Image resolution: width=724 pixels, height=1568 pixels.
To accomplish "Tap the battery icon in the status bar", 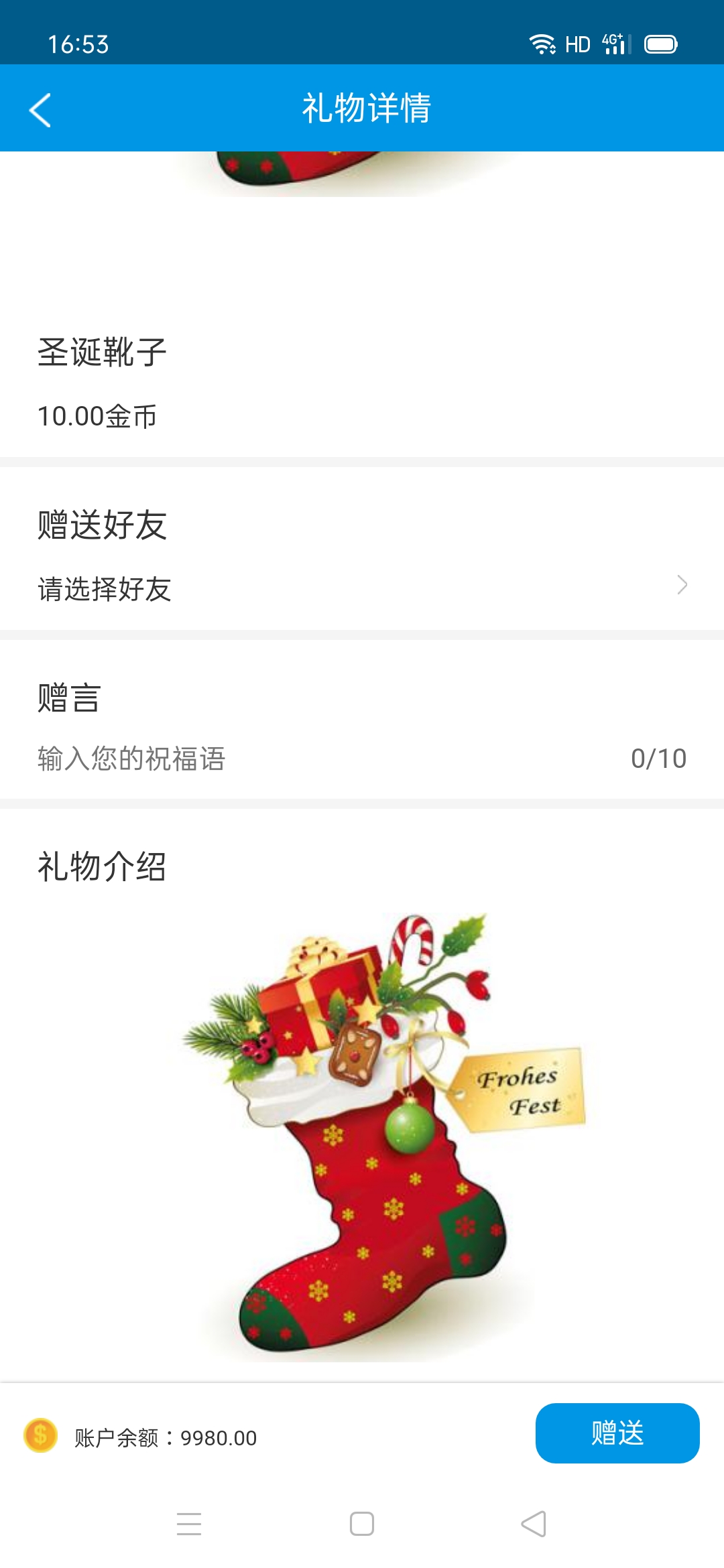I will click(x=660, y=44).
